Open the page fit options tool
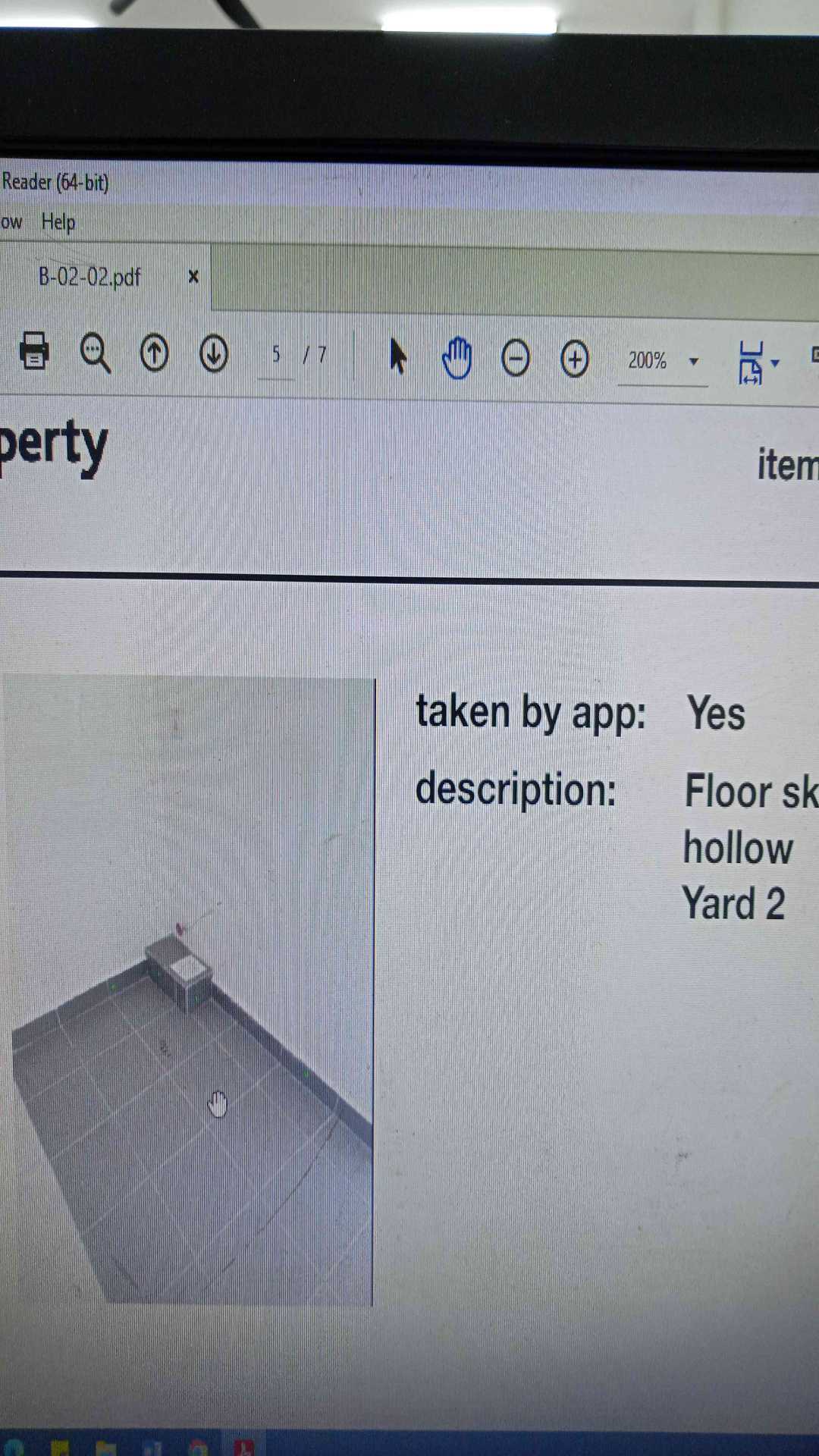 pyautogui.click(x=758, y=362)
